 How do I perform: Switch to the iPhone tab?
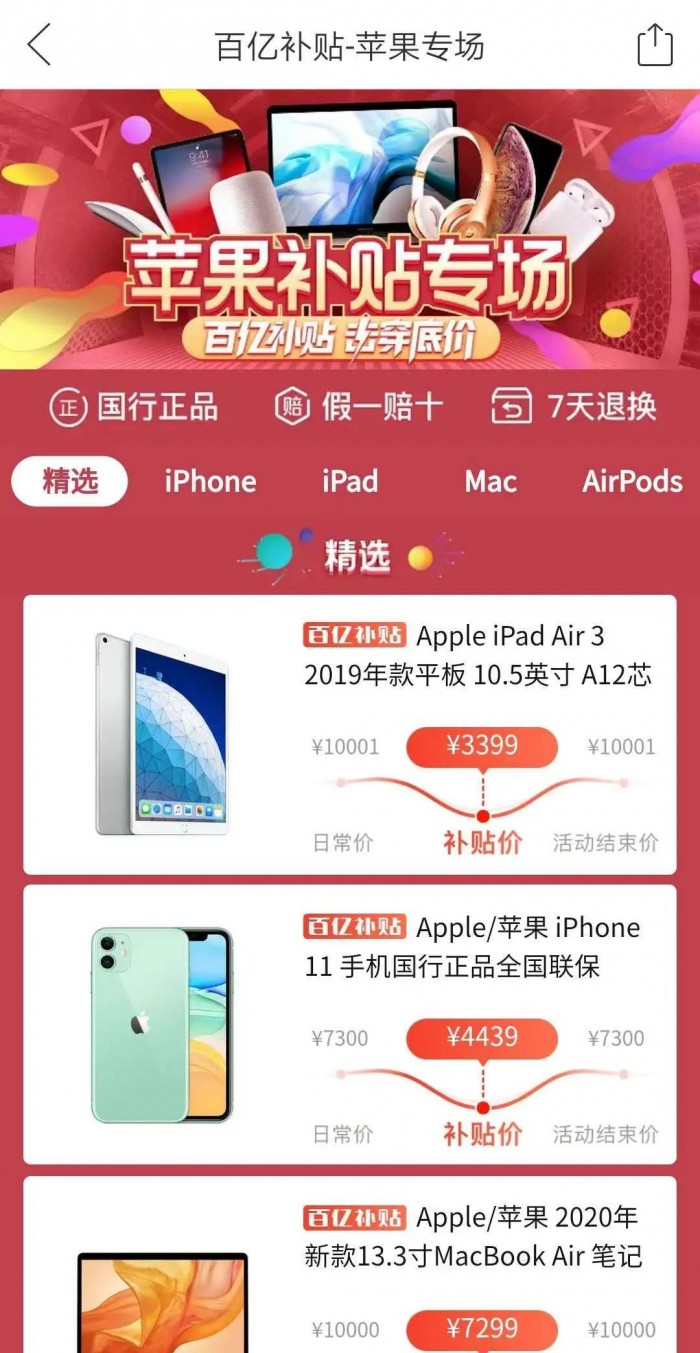tap(210, 481)
